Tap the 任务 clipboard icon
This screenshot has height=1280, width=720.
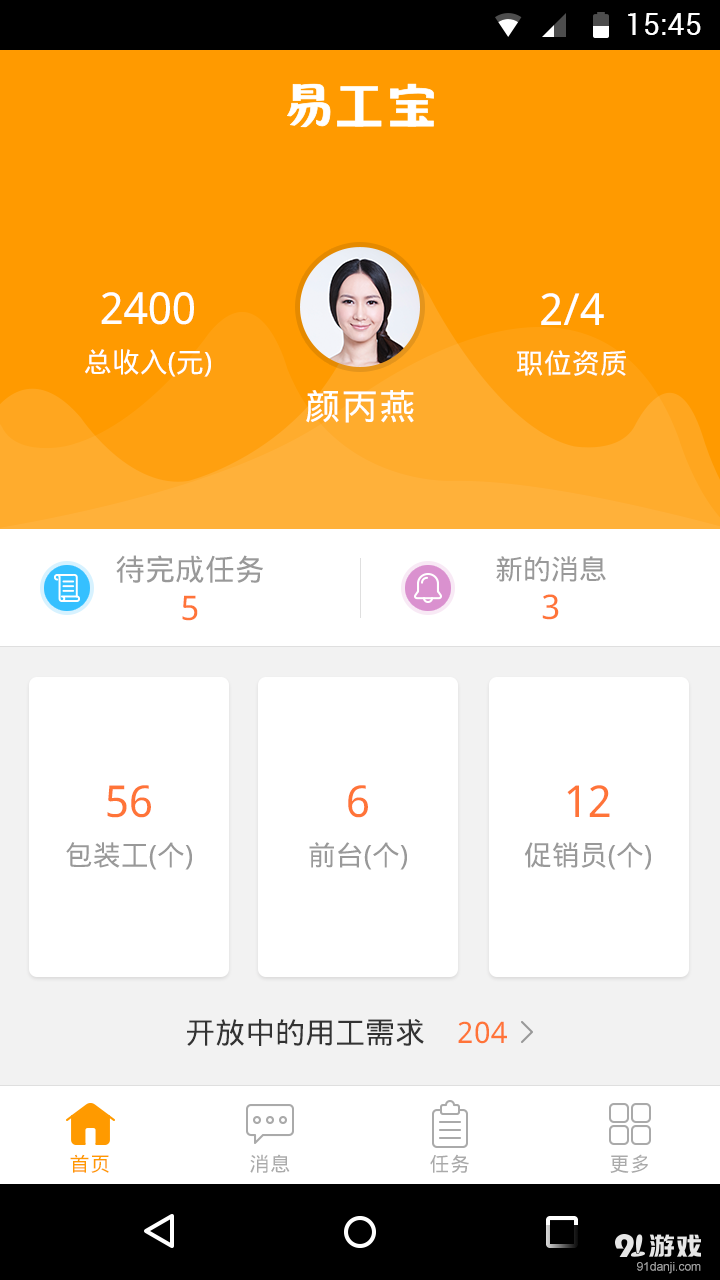pos(449,1122)
